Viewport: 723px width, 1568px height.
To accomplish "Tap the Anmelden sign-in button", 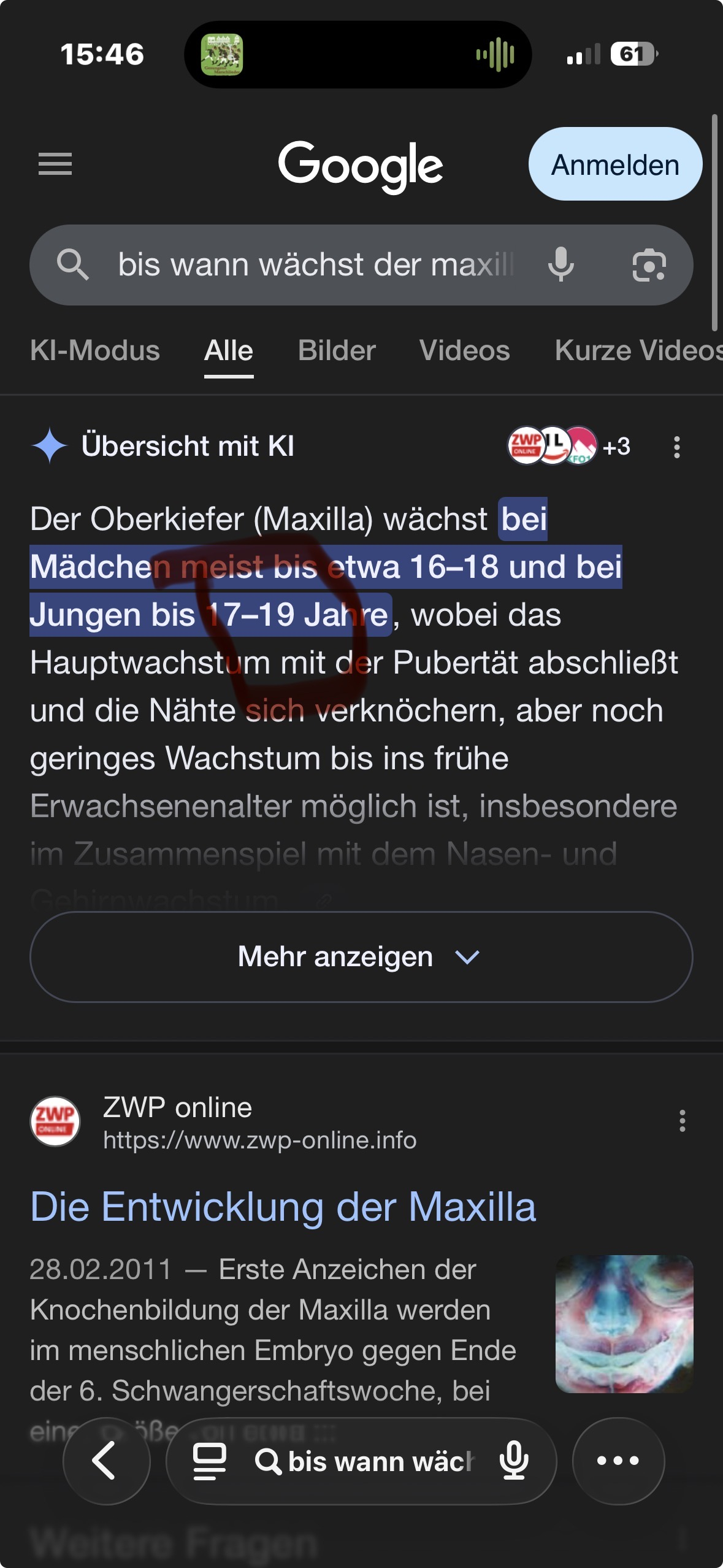I will [614, 164].
